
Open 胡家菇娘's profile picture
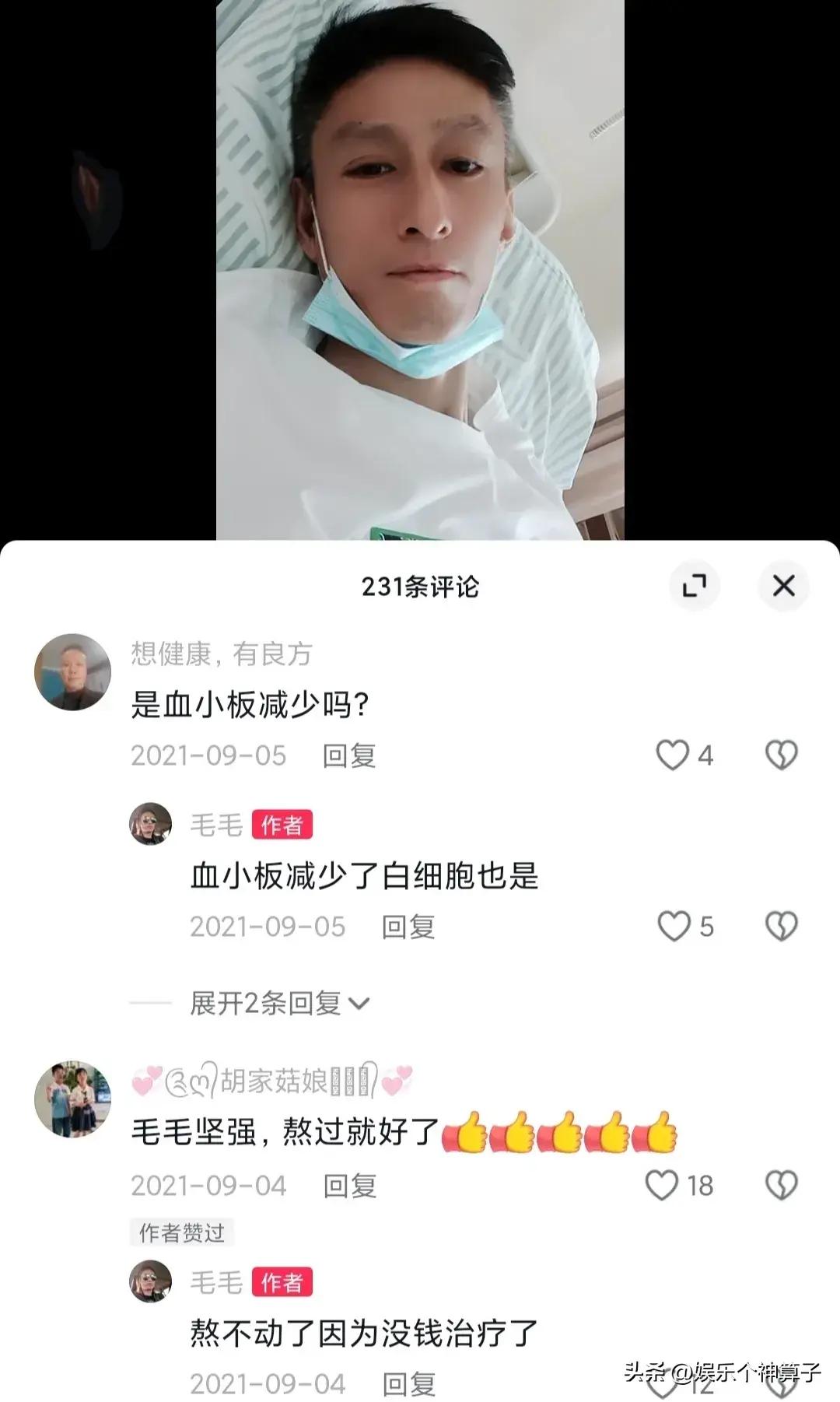[73, 1099]
